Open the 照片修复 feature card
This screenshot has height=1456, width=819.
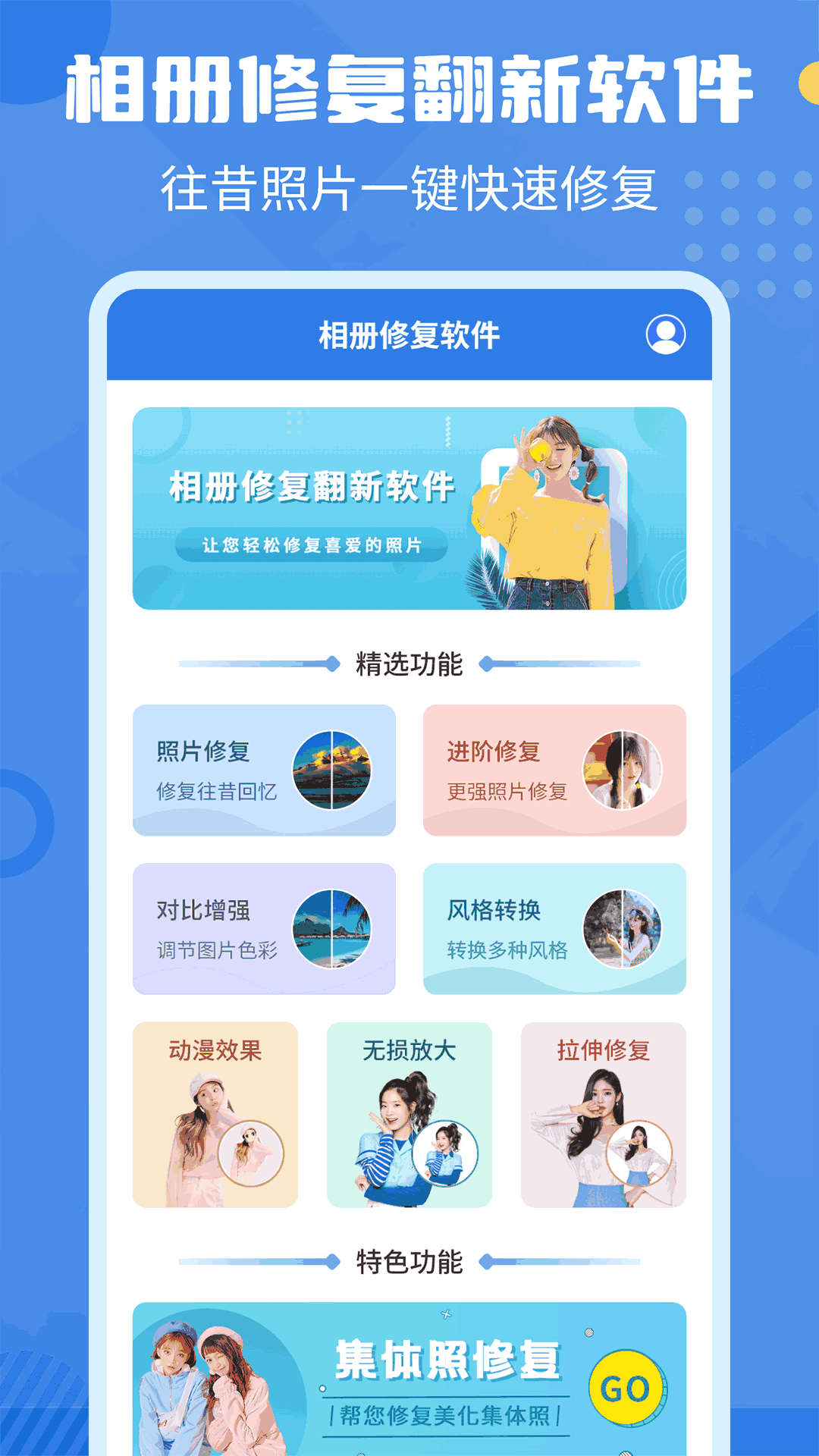(265, 769)
